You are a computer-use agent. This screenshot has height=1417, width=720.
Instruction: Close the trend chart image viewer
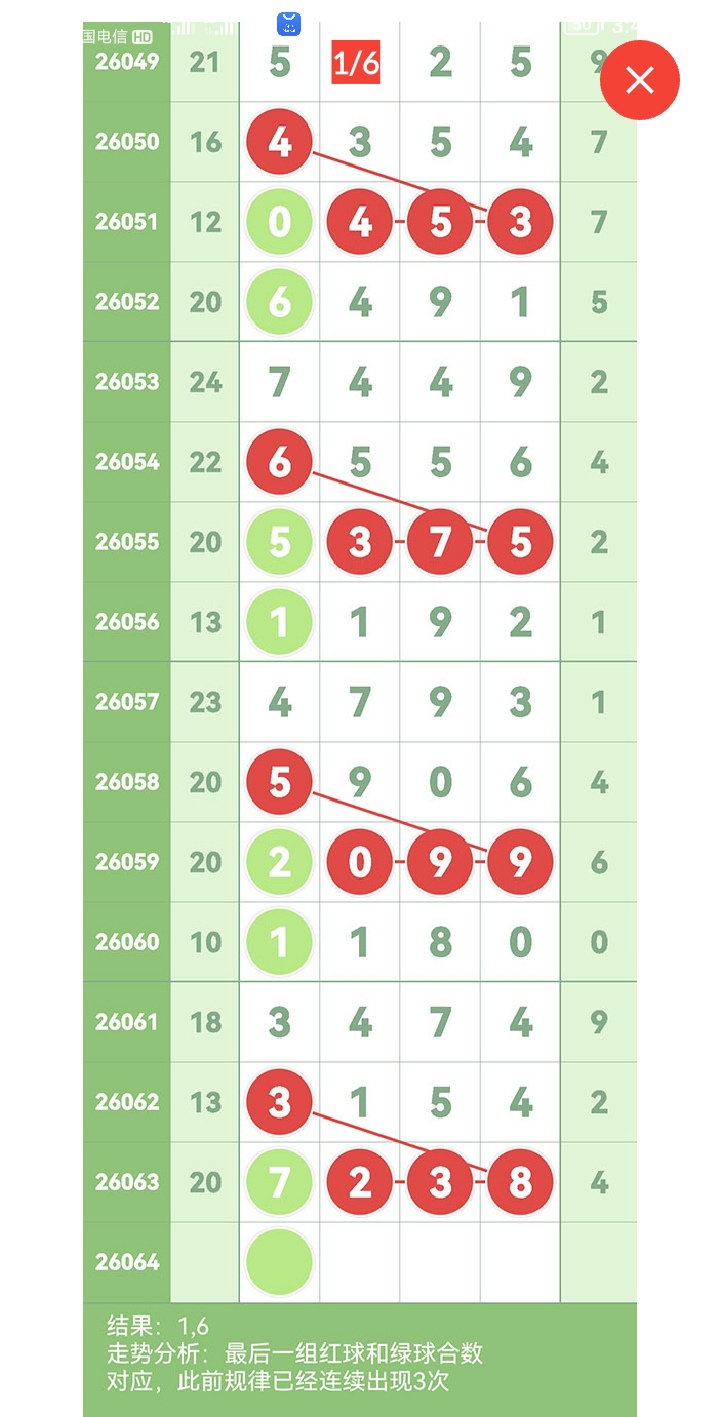(640, 80)
